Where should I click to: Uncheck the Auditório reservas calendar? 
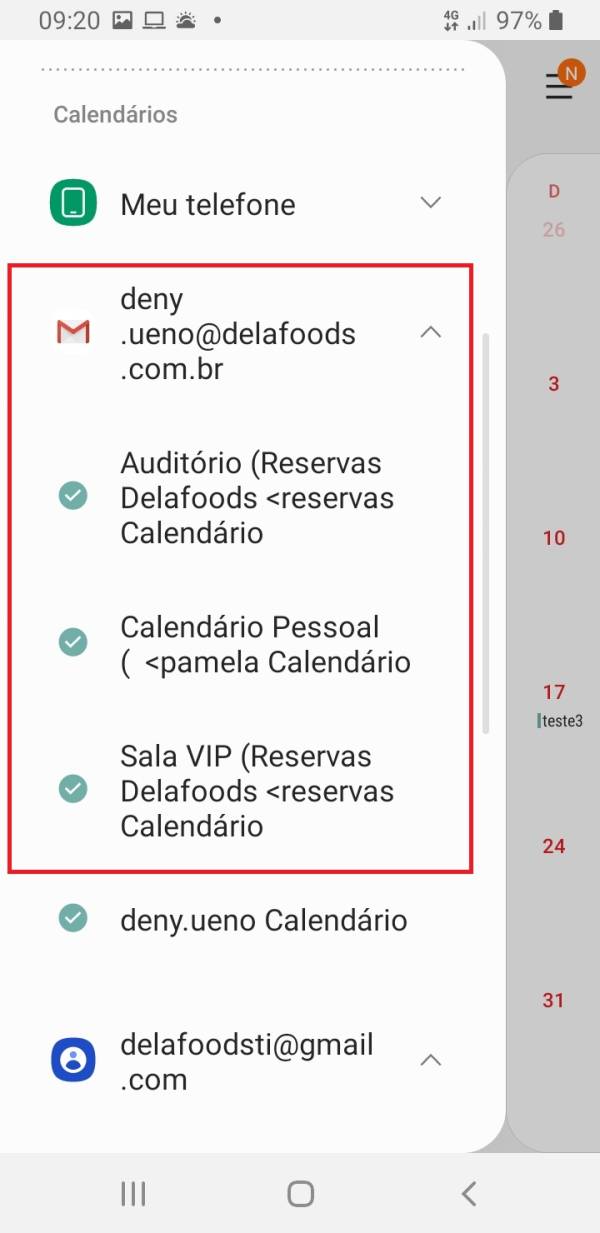pos(73,495)
